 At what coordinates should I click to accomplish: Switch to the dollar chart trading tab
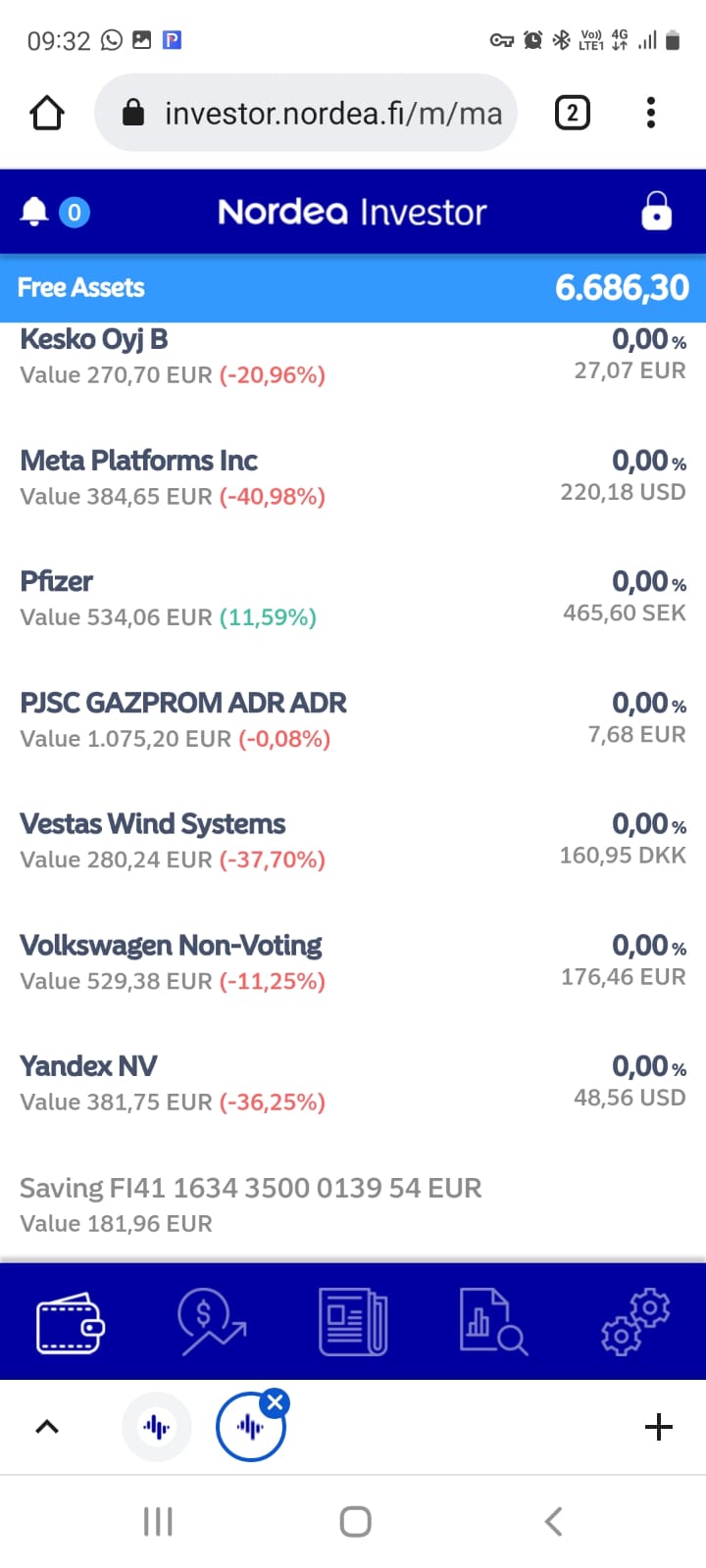(212, 1322)
